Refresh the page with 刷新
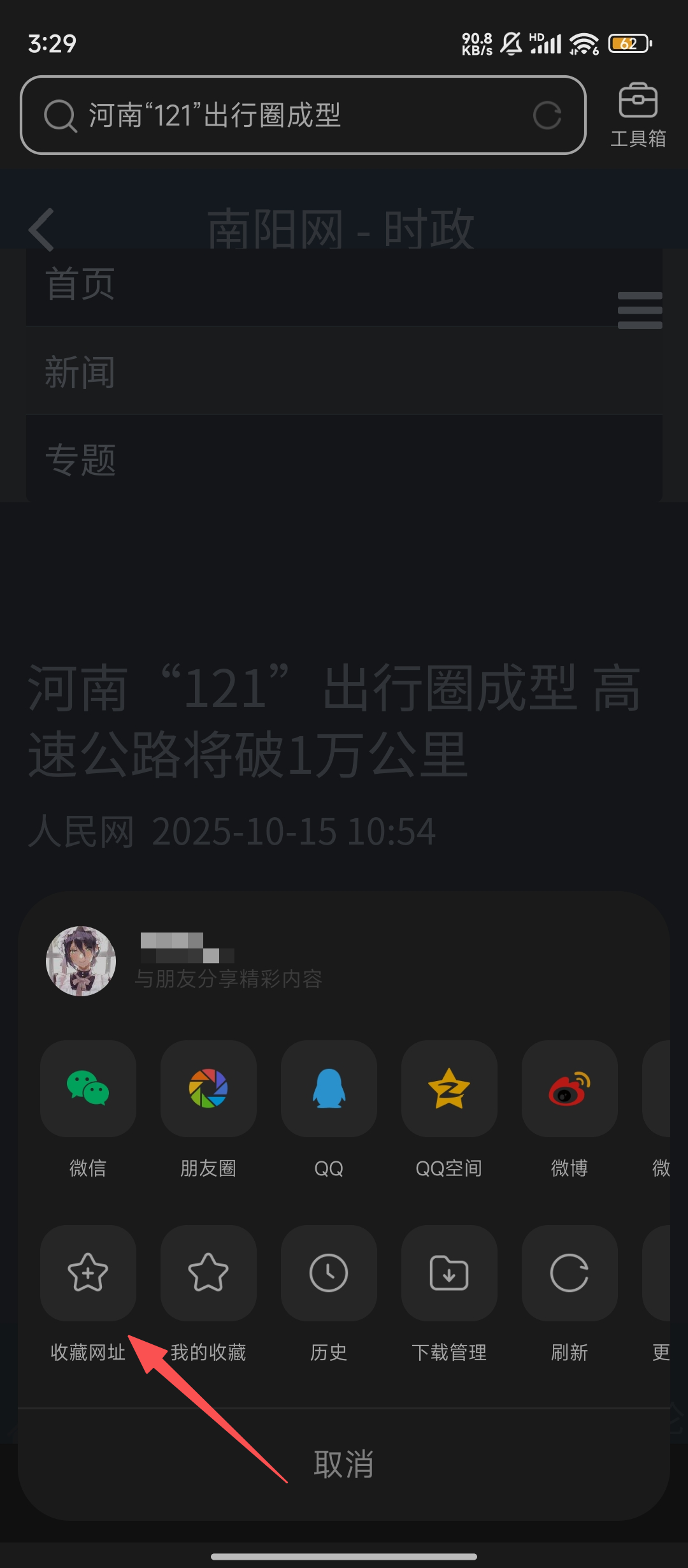Image resolution: width=688 pixels, height=1568 pixels. pos(570,1273)
